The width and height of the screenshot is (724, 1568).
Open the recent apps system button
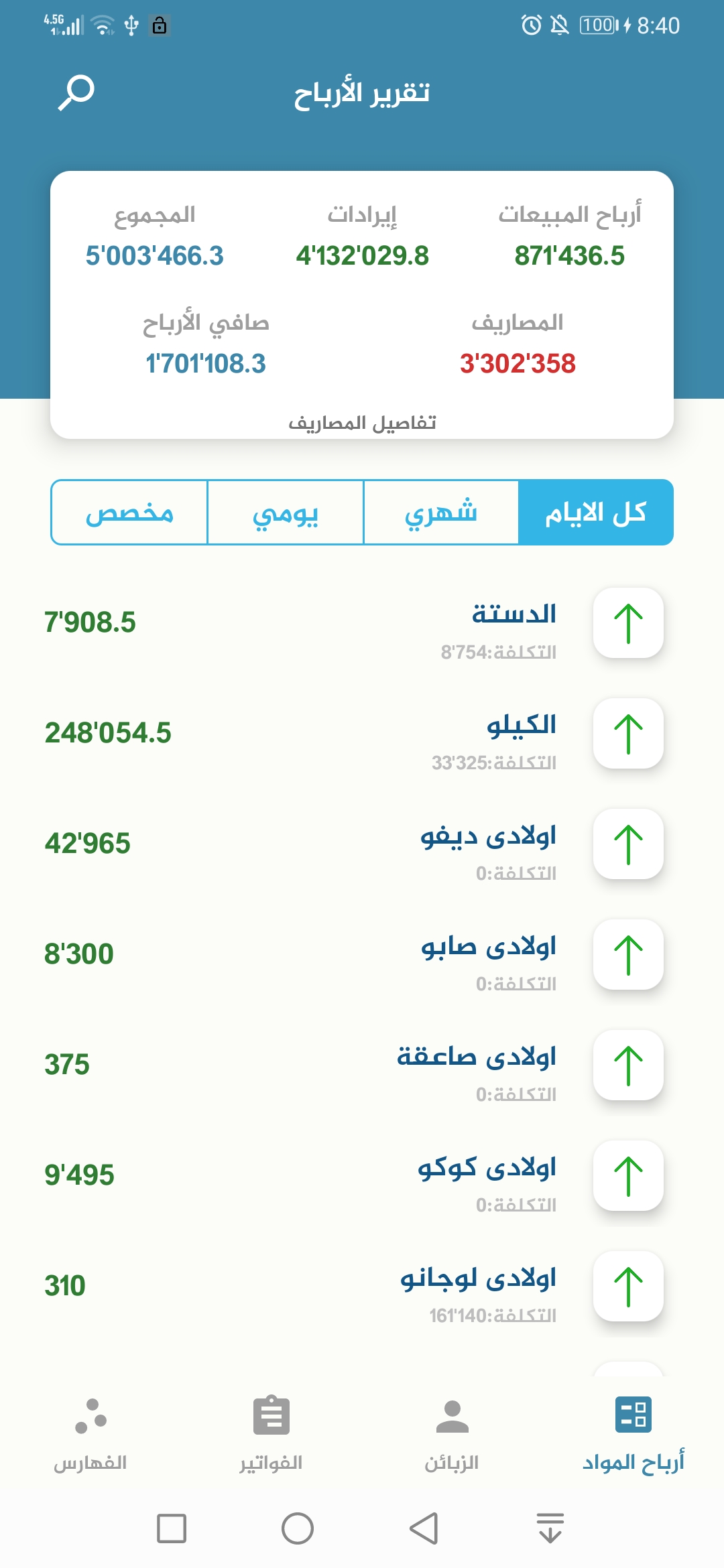coord(172,1528)
